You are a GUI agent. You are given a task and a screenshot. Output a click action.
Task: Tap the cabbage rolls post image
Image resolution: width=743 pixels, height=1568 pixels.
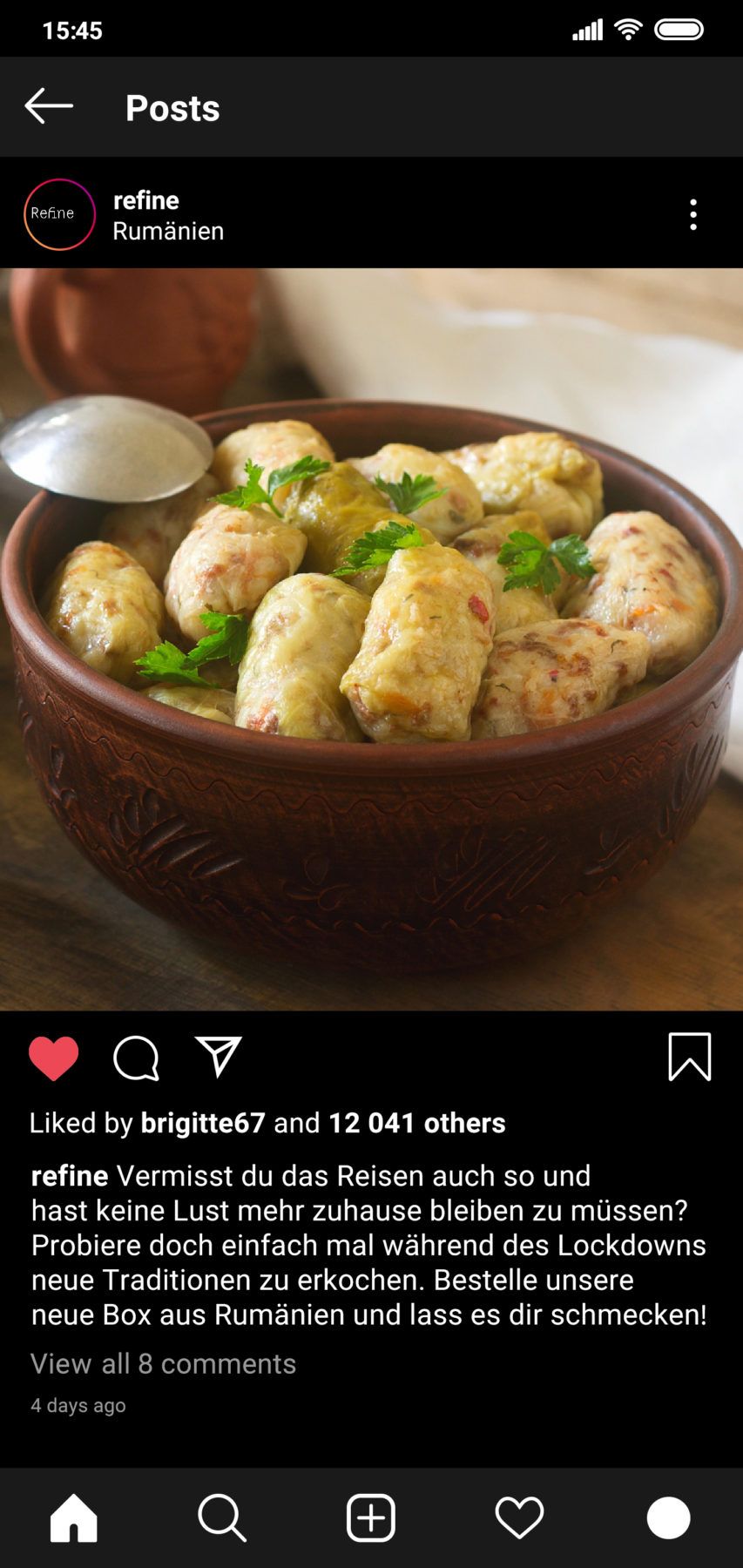(x=371, y=639)
